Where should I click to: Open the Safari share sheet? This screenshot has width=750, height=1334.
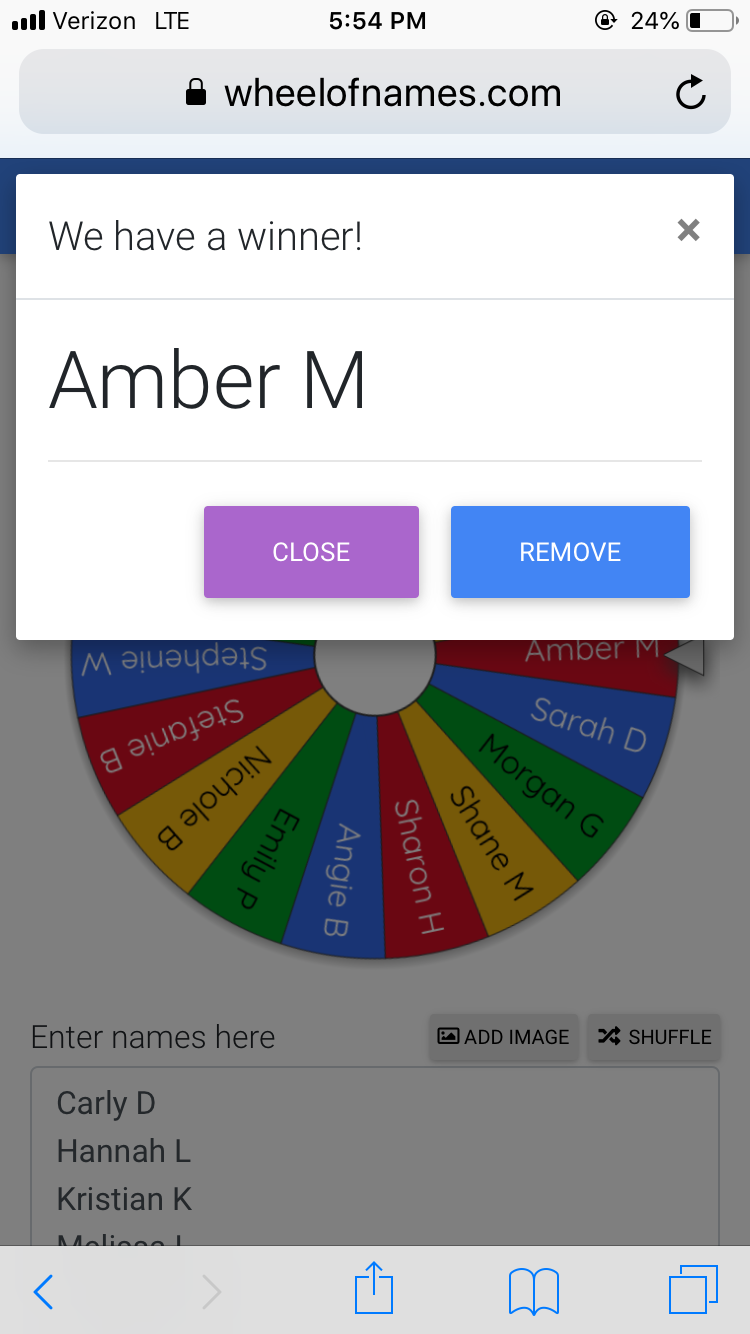click(374, 1289)
